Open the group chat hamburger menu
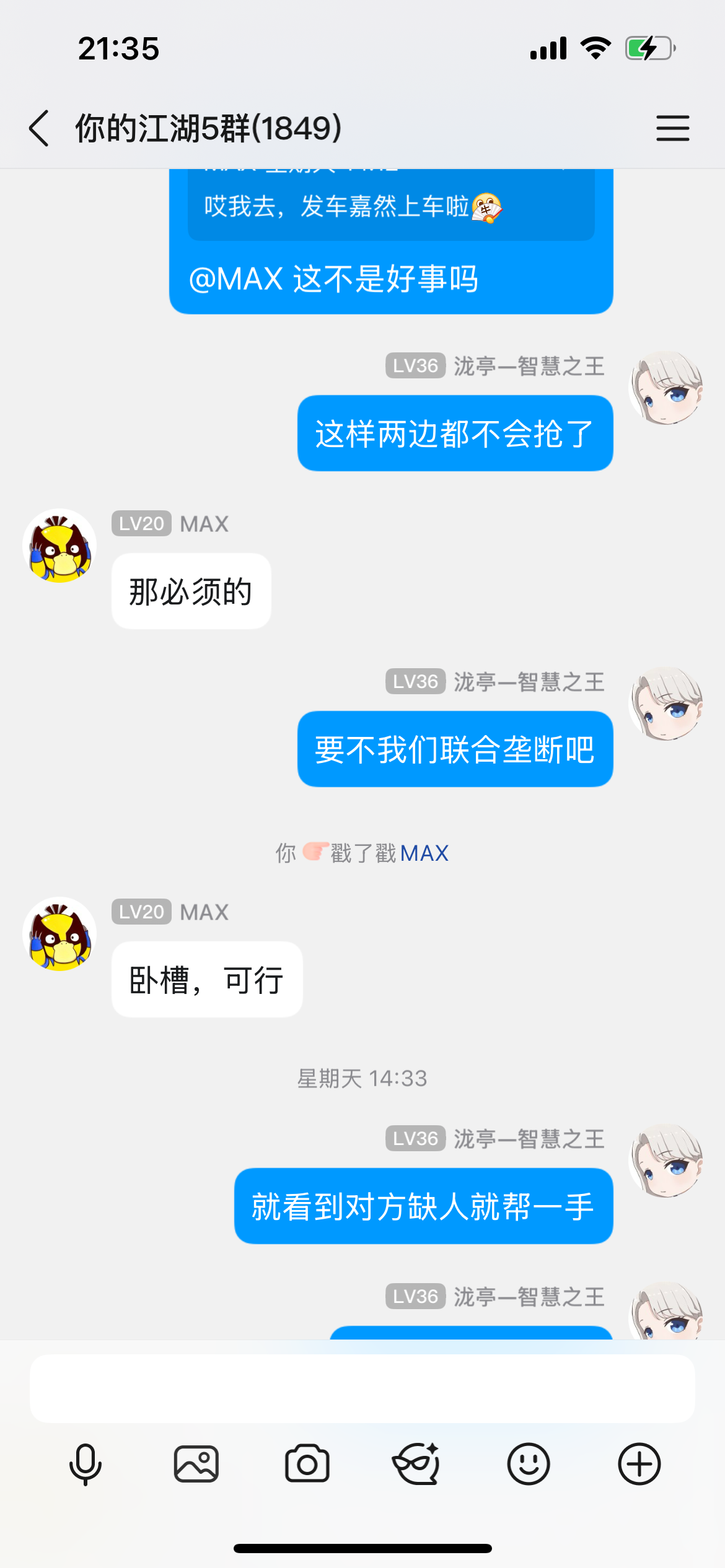Screen dimensions: 725x1568 [673, 129]
